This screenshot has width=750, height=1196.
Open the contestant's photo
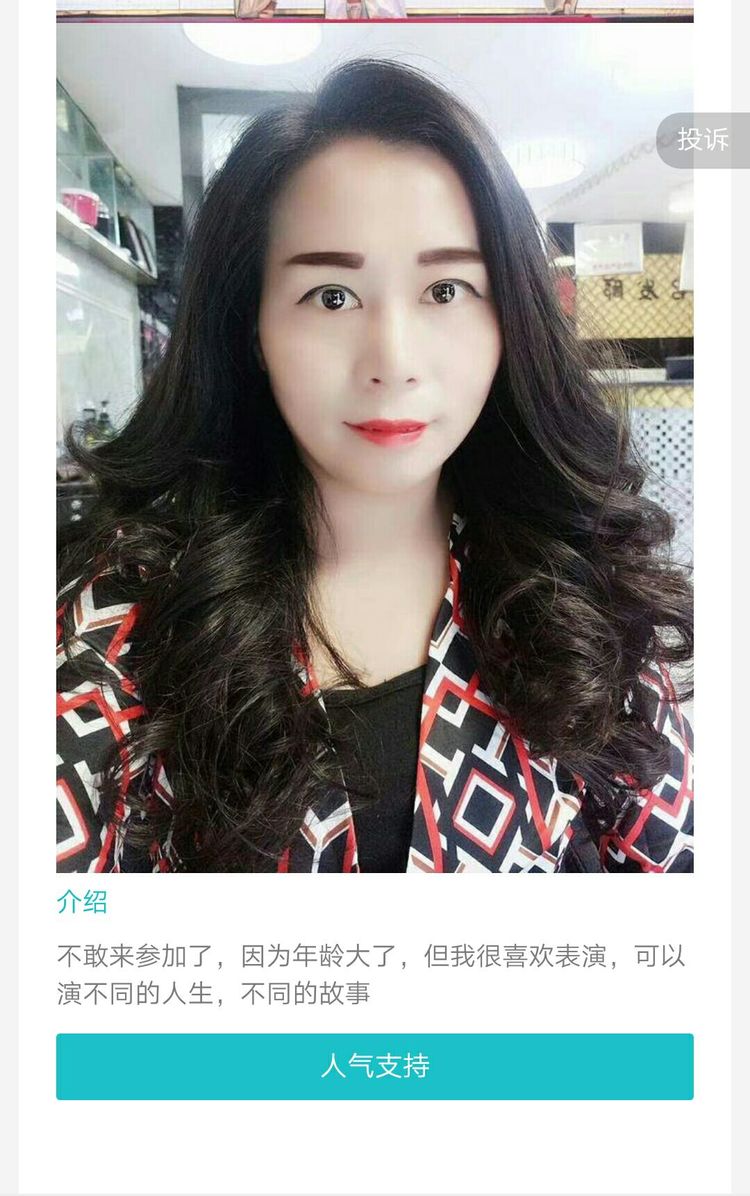[374, 450]
